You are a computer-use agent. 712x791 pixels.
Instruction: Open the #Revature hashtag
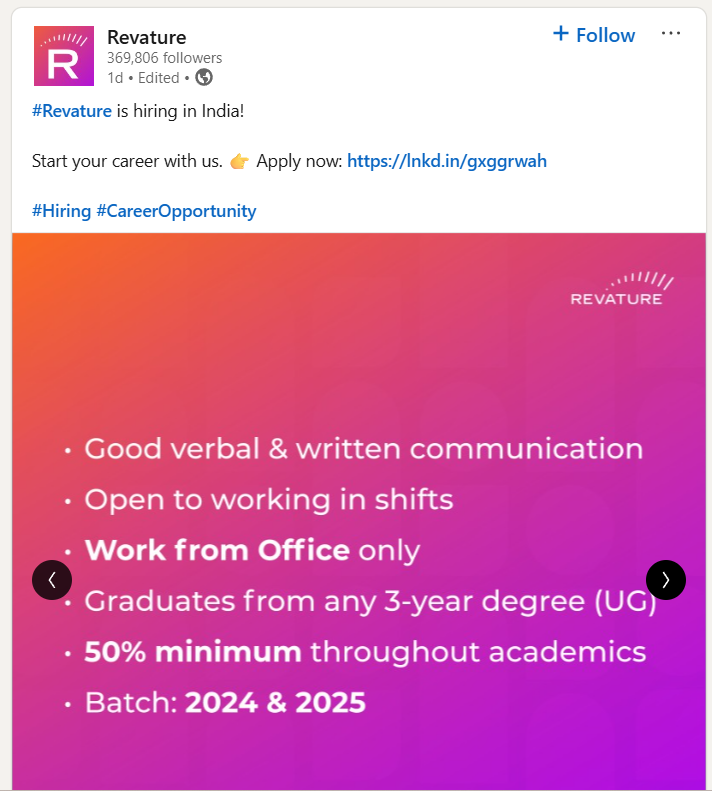pos(72,111)
